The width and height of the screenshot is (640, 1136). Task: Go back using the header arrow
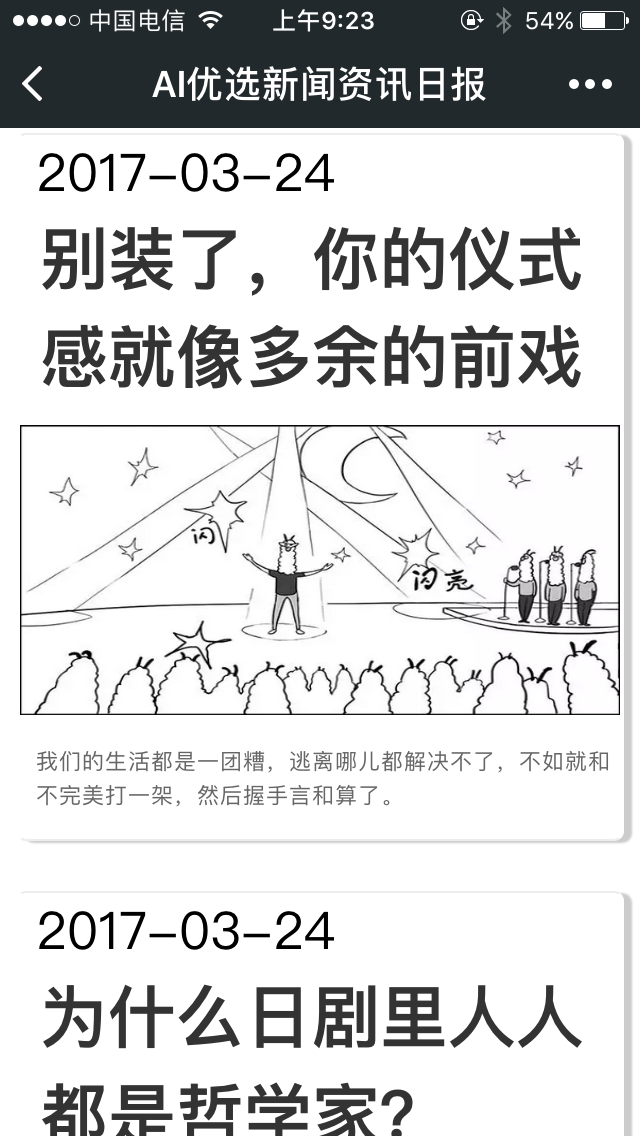(33, 84)
